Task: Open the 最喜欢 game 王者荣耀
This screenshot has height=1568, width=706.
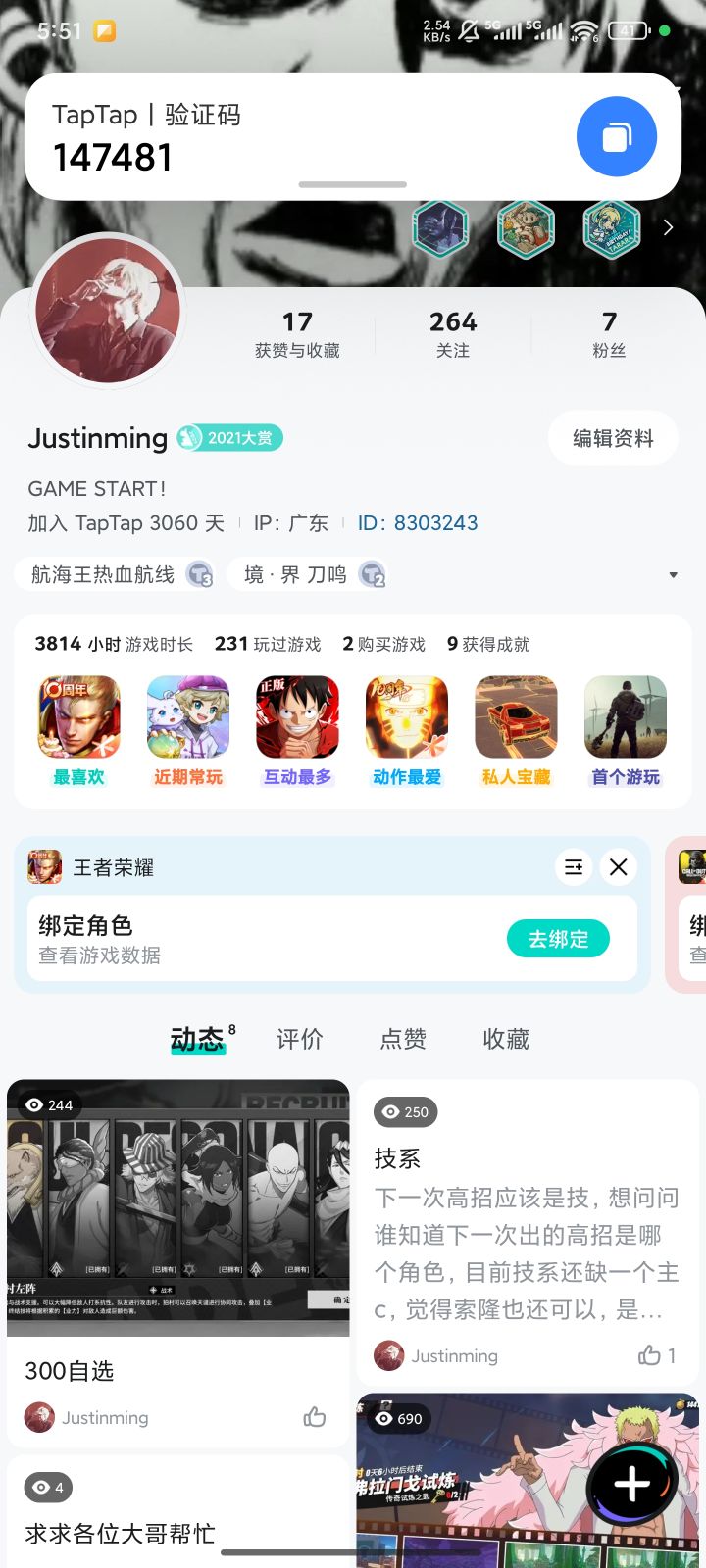Action: click(x=78, y=716)
